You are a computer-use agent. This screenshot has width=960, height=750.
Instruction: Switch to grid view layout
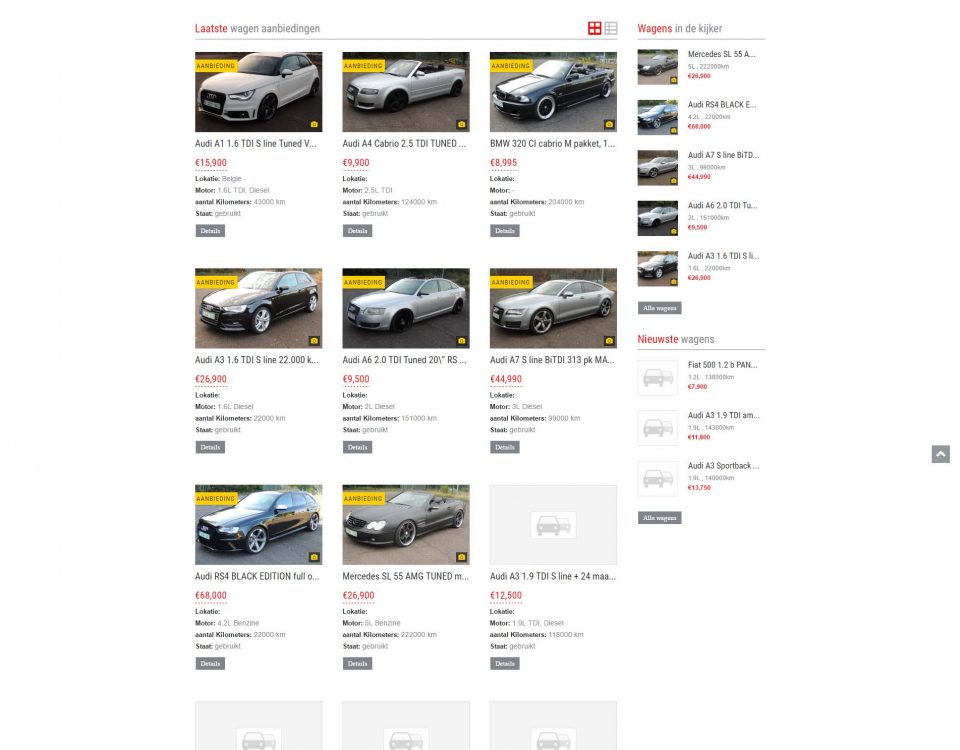pyautogui.click(x=594, y=29)
